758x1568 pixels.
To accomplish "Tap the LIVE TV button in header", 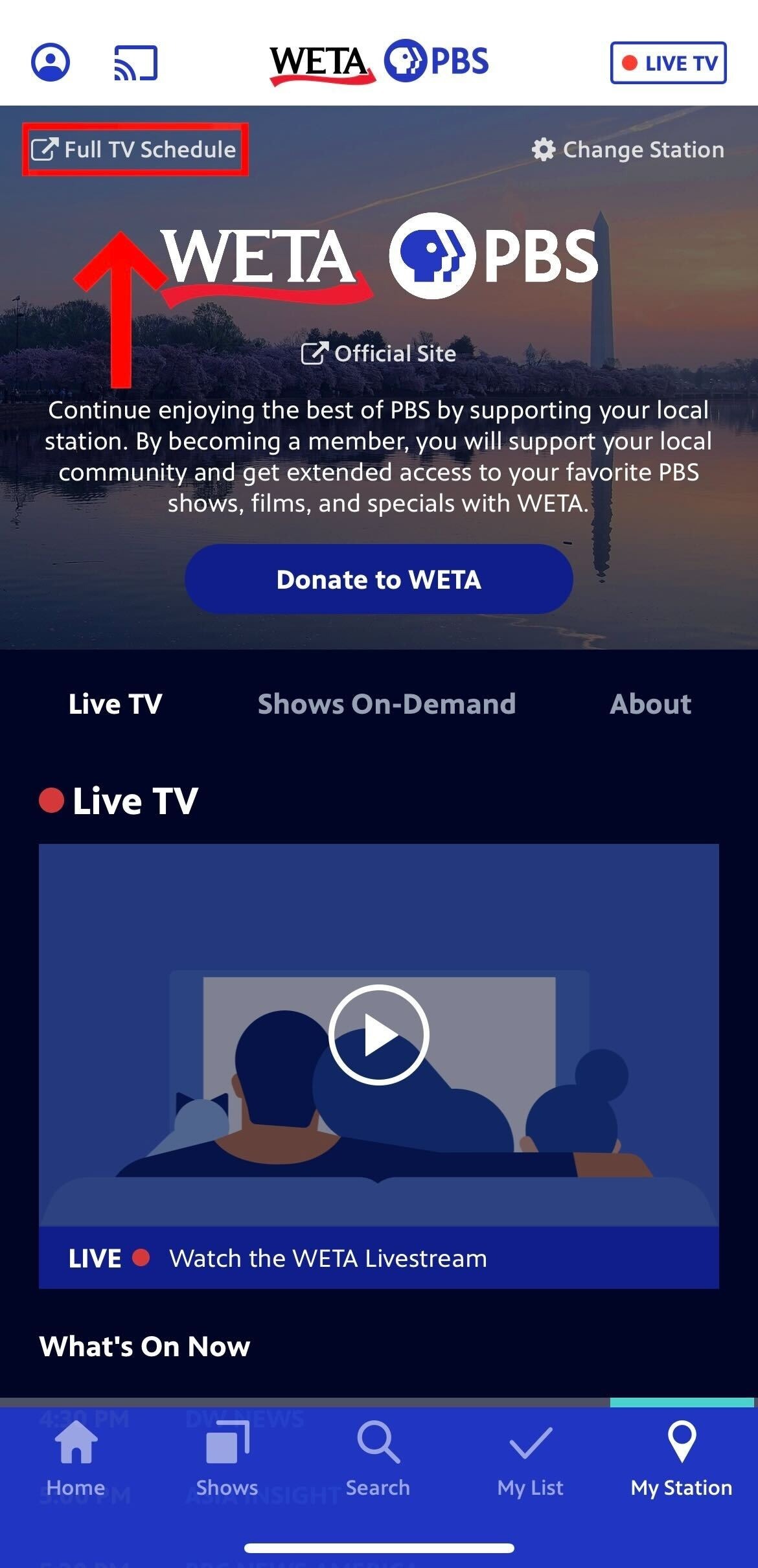I will (670, 62).
